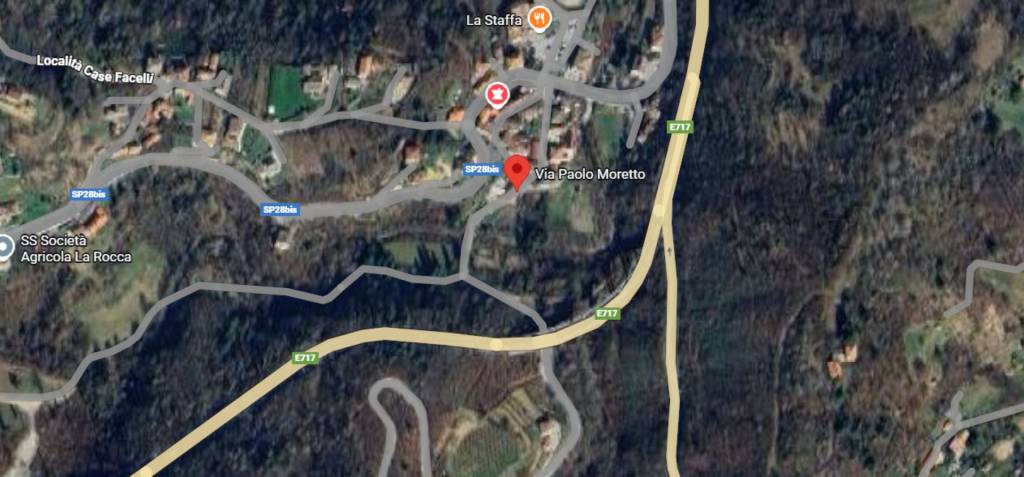Open the red round marker below La Staffa
The image size is (1024, 477).
pos(496,95)
